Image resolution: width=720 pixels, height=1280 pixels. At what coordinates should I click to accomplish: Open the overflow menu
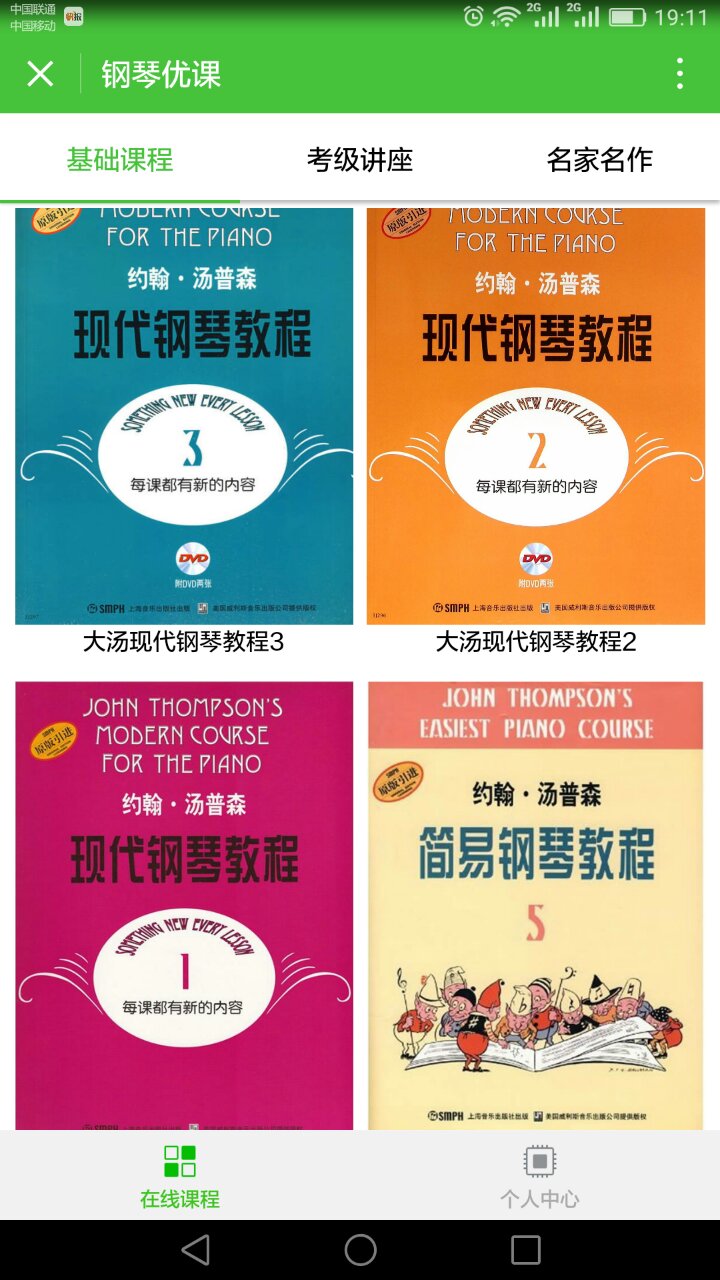click(680, 74)
